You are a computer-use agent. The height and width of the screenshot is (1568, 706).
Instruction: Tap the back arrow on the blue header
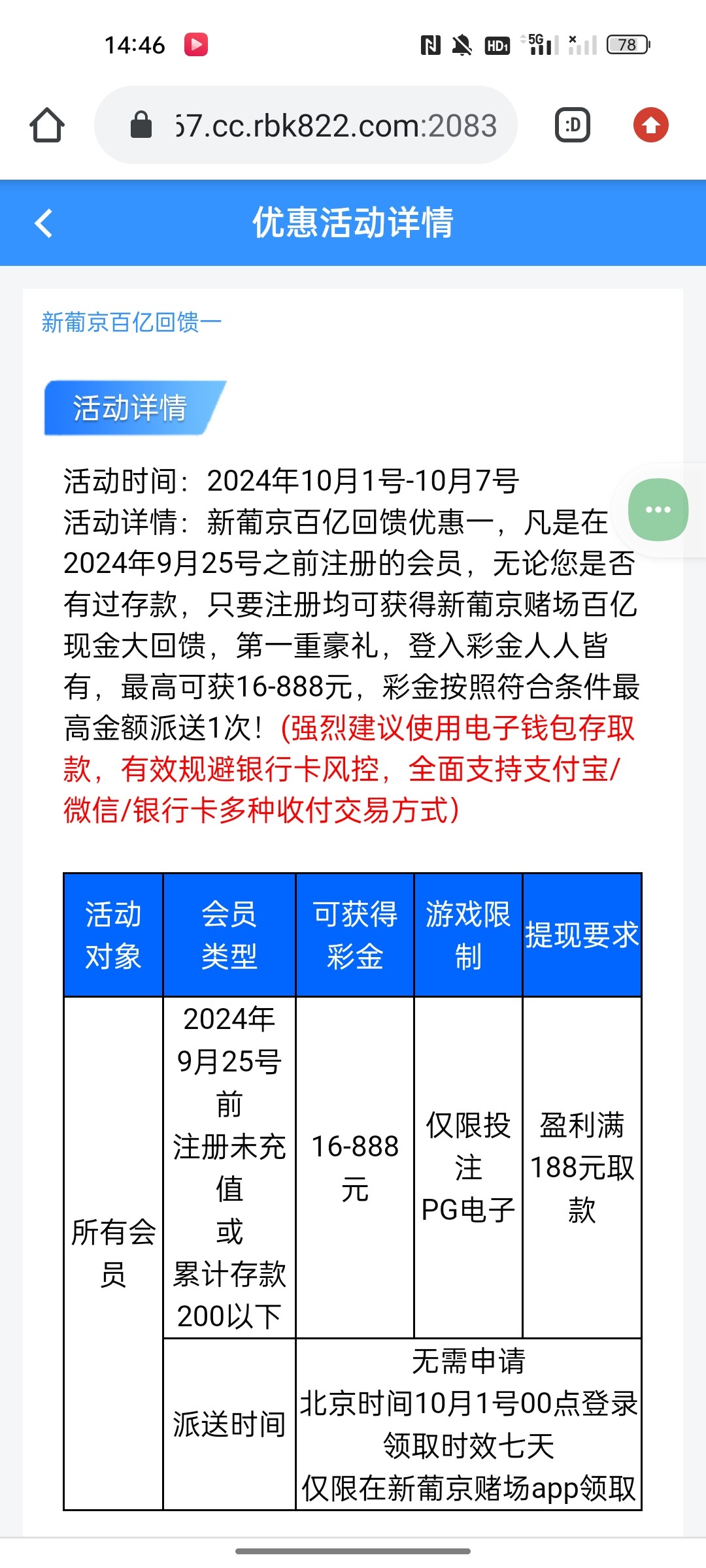point(43,224)
